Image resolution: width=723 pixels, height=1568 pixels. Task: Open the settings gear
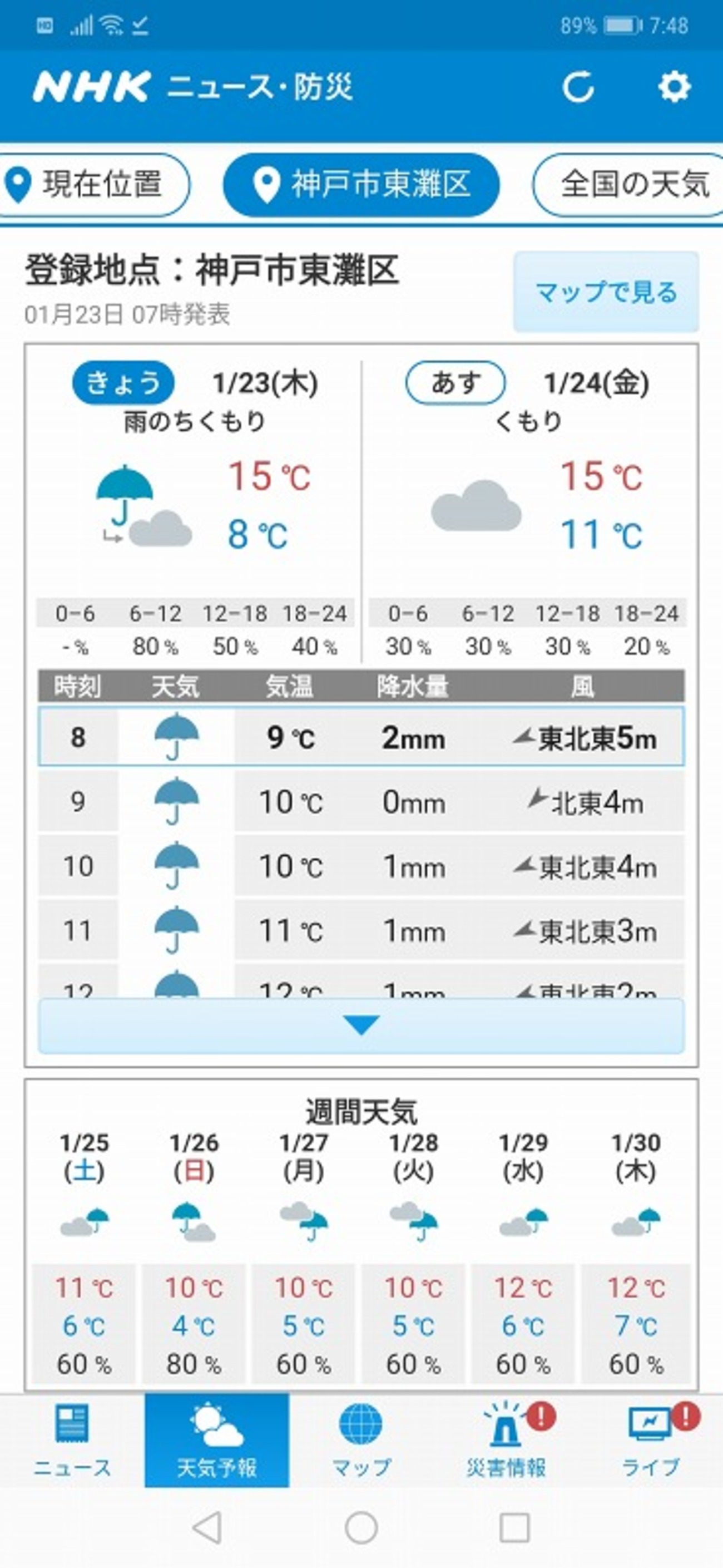(674, 87)
